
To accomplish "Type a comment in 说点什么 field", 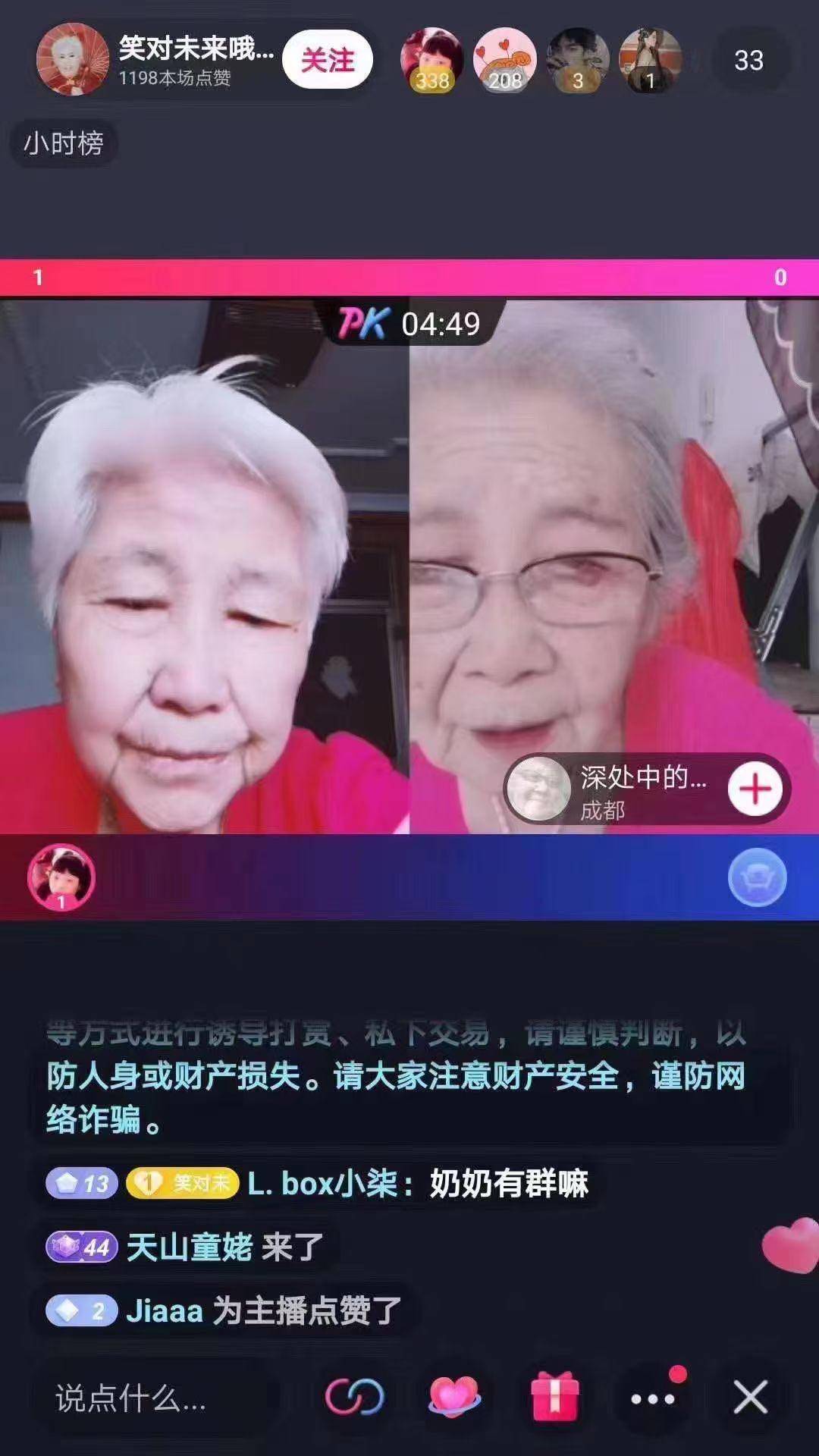I will (152, 1398).
